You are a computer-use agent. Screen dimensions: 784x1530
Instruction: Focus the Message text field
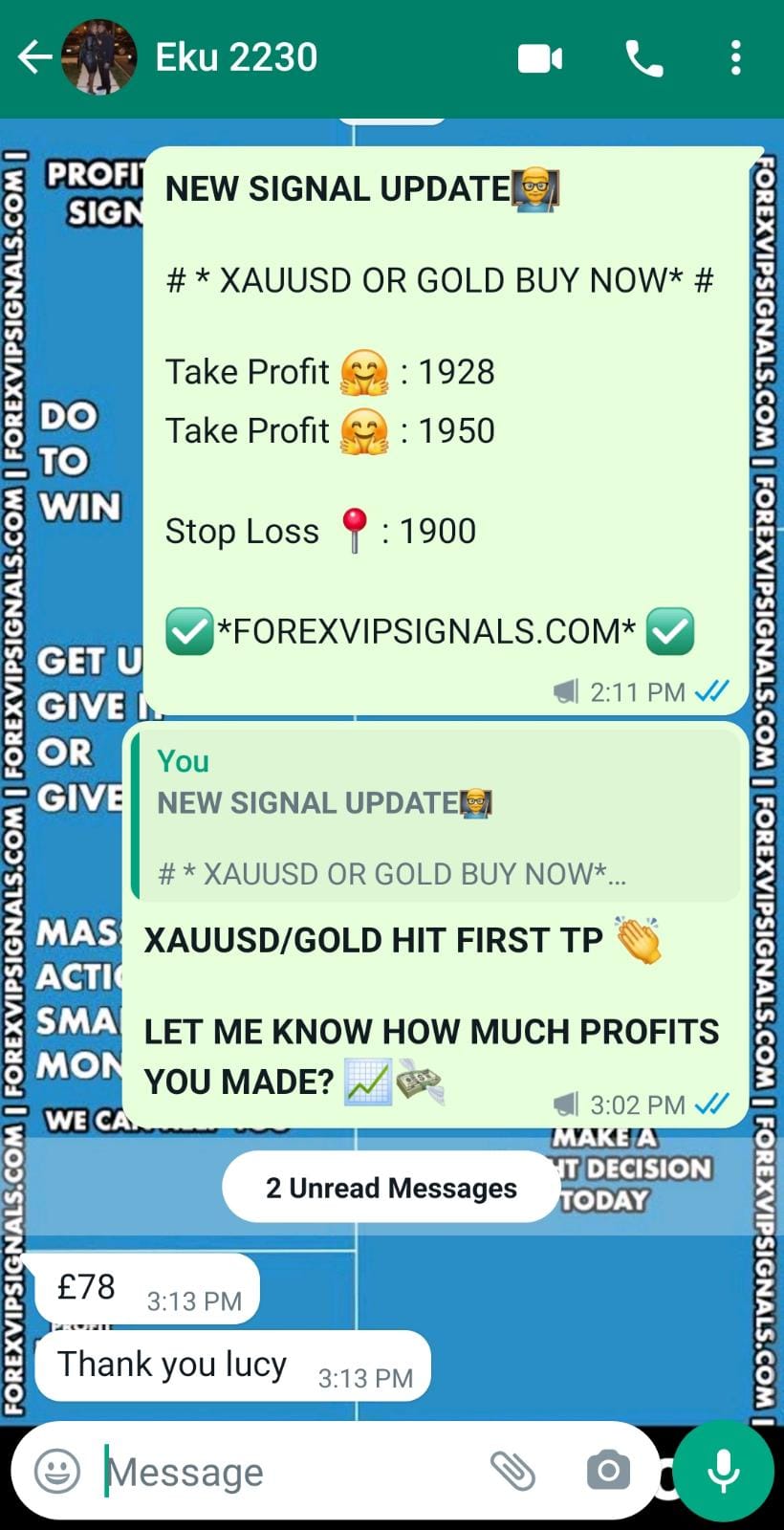[287, 1472]
